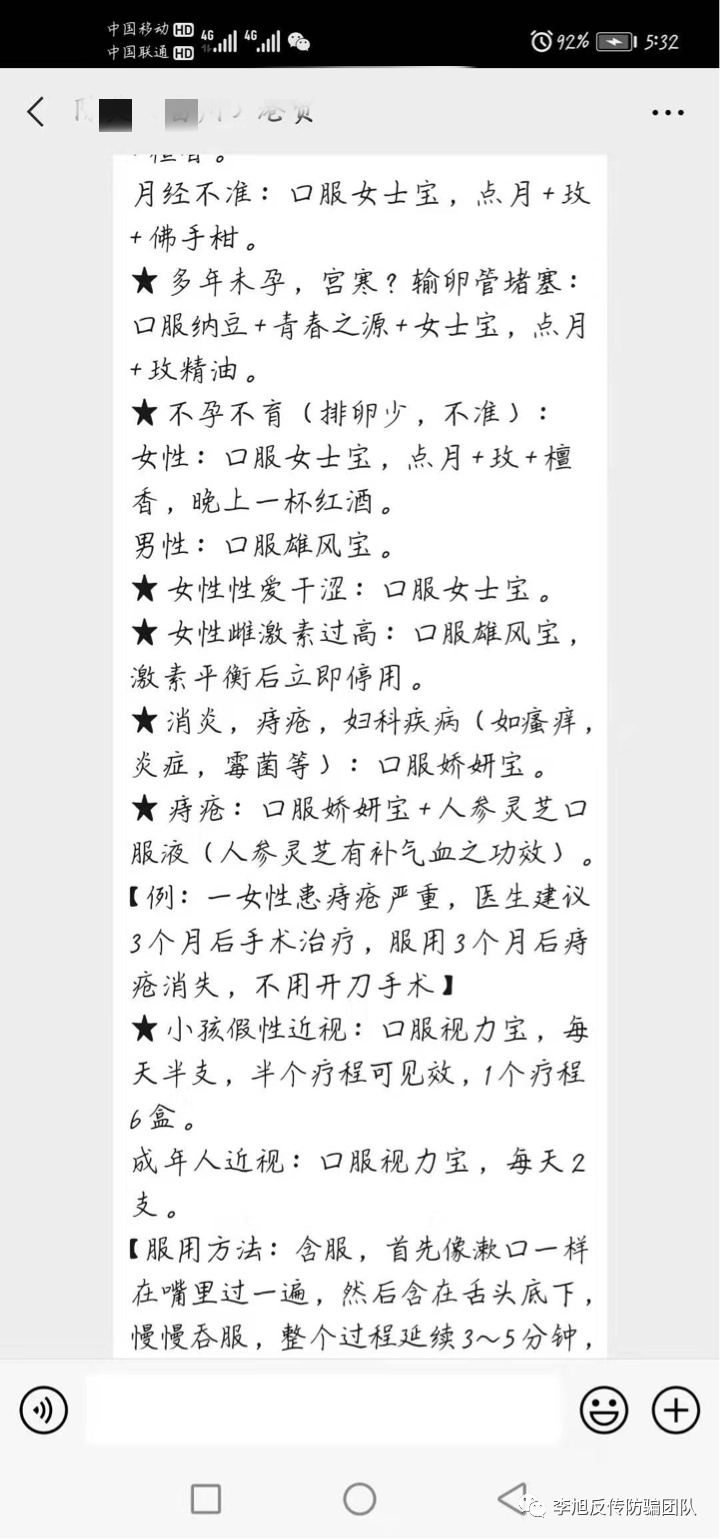This screenshot has height=1539, width=720.
Task: Go back to the chat list
Action: click(x=36, y=112)
